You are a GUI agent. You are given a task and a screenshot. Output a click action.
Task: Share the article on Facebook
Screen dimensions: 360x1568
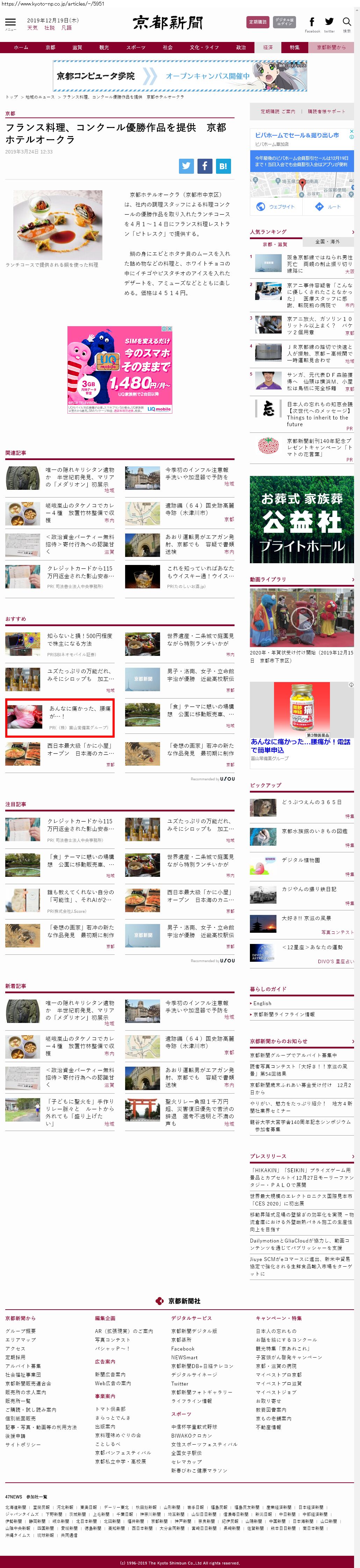tap(205, 166)
